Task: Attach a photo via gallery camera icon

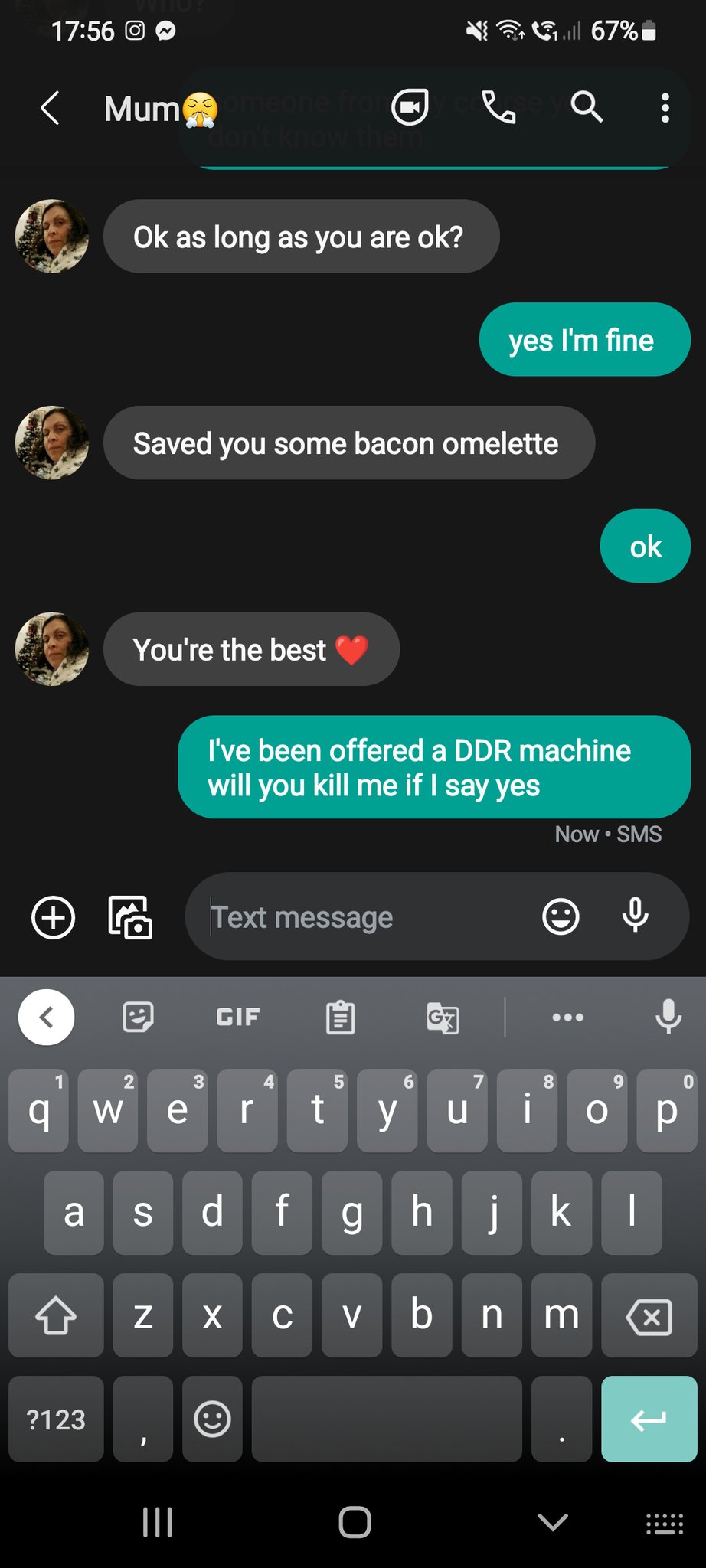Action: tap(130, 916)
